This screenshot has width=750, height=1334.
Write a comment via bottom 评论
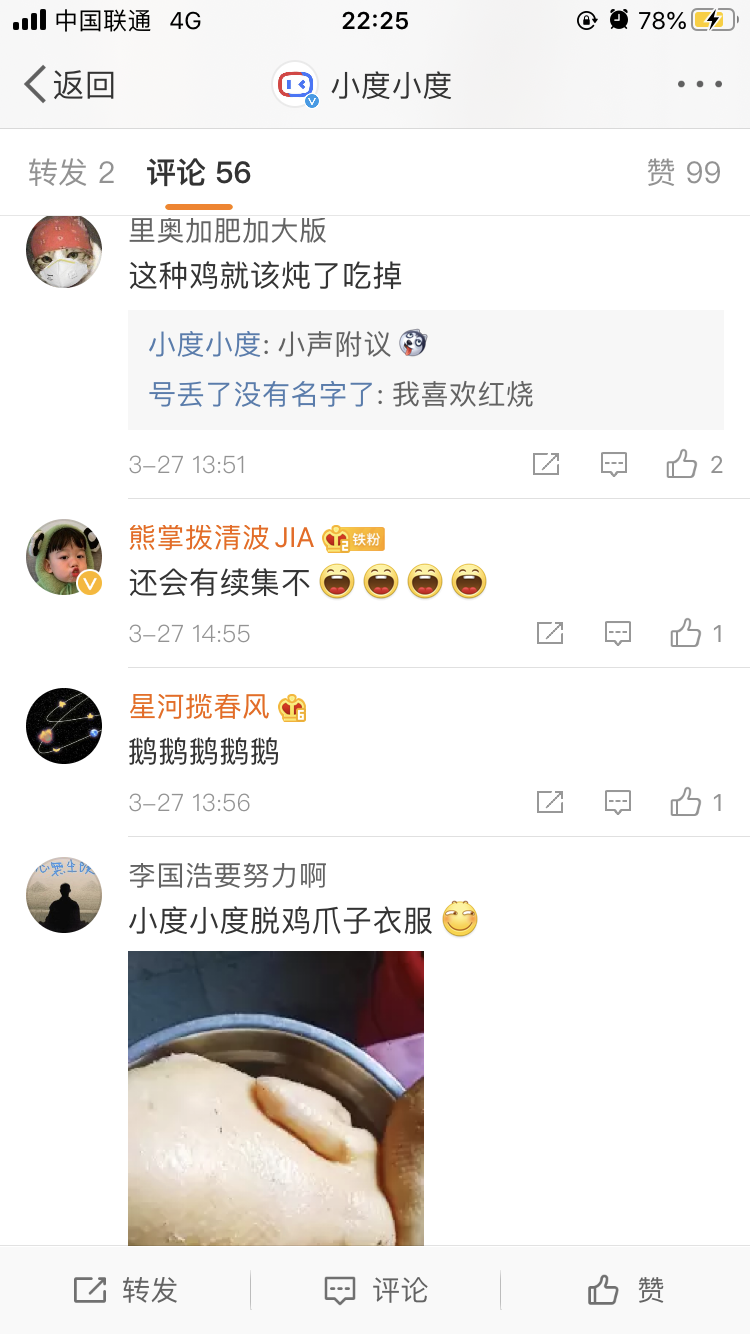click(x=376, y=1290)
